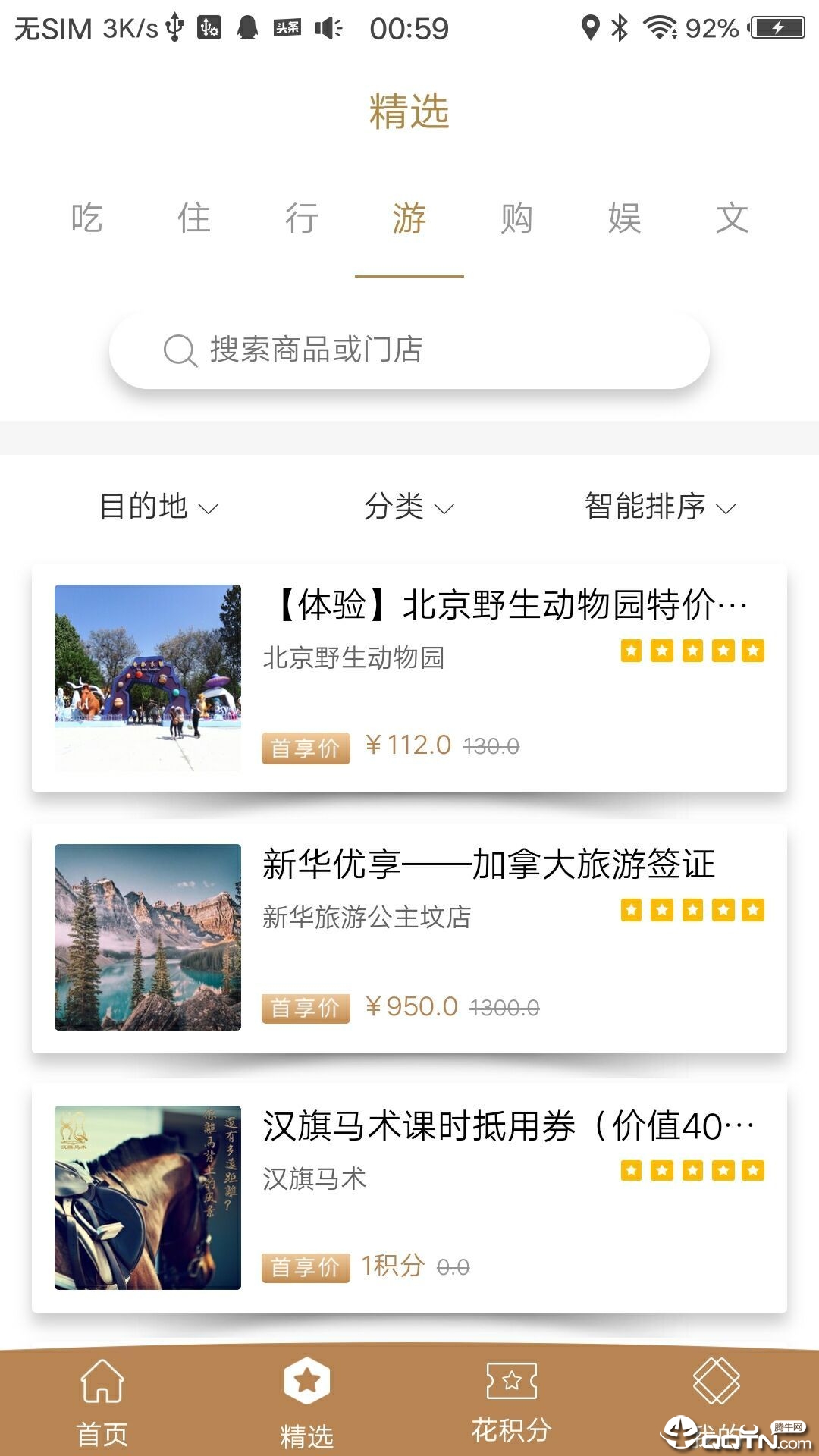Expand the 目的地 destination dropdown
The image size is (819, 1456).
point(158,508)
